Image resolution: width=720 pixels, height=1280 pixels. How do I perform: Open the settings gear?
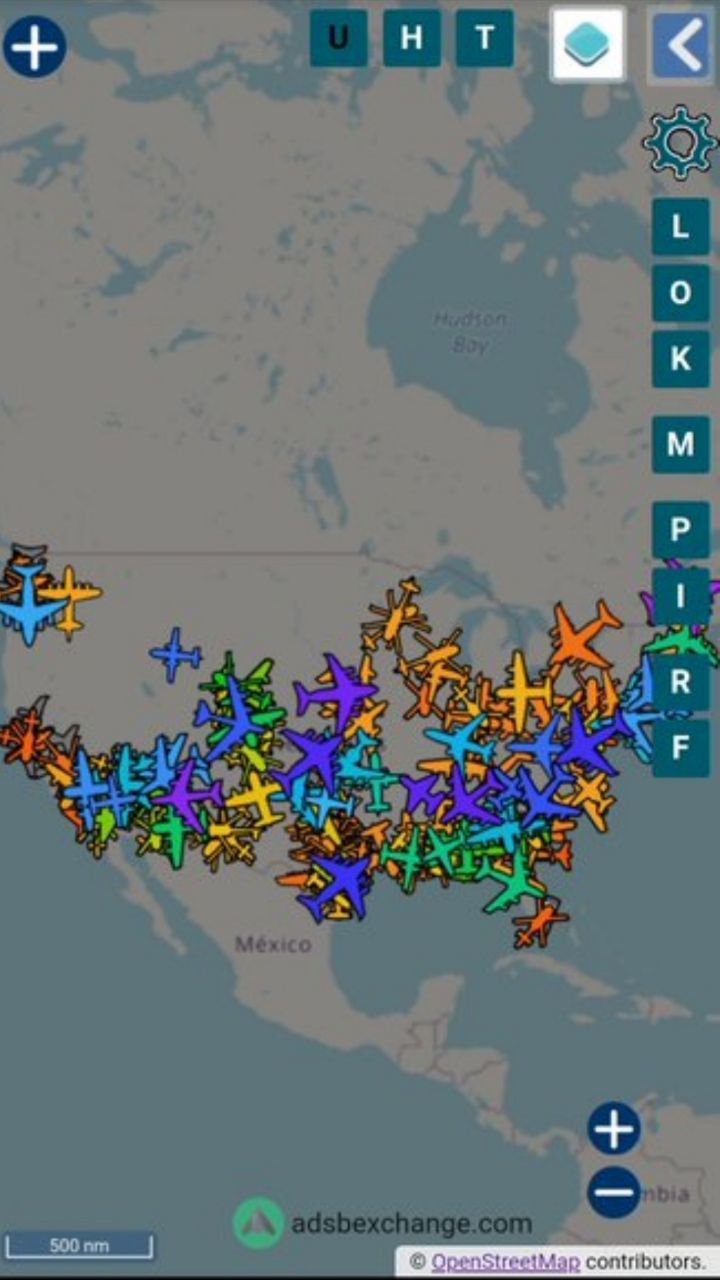tap(680, 143)
